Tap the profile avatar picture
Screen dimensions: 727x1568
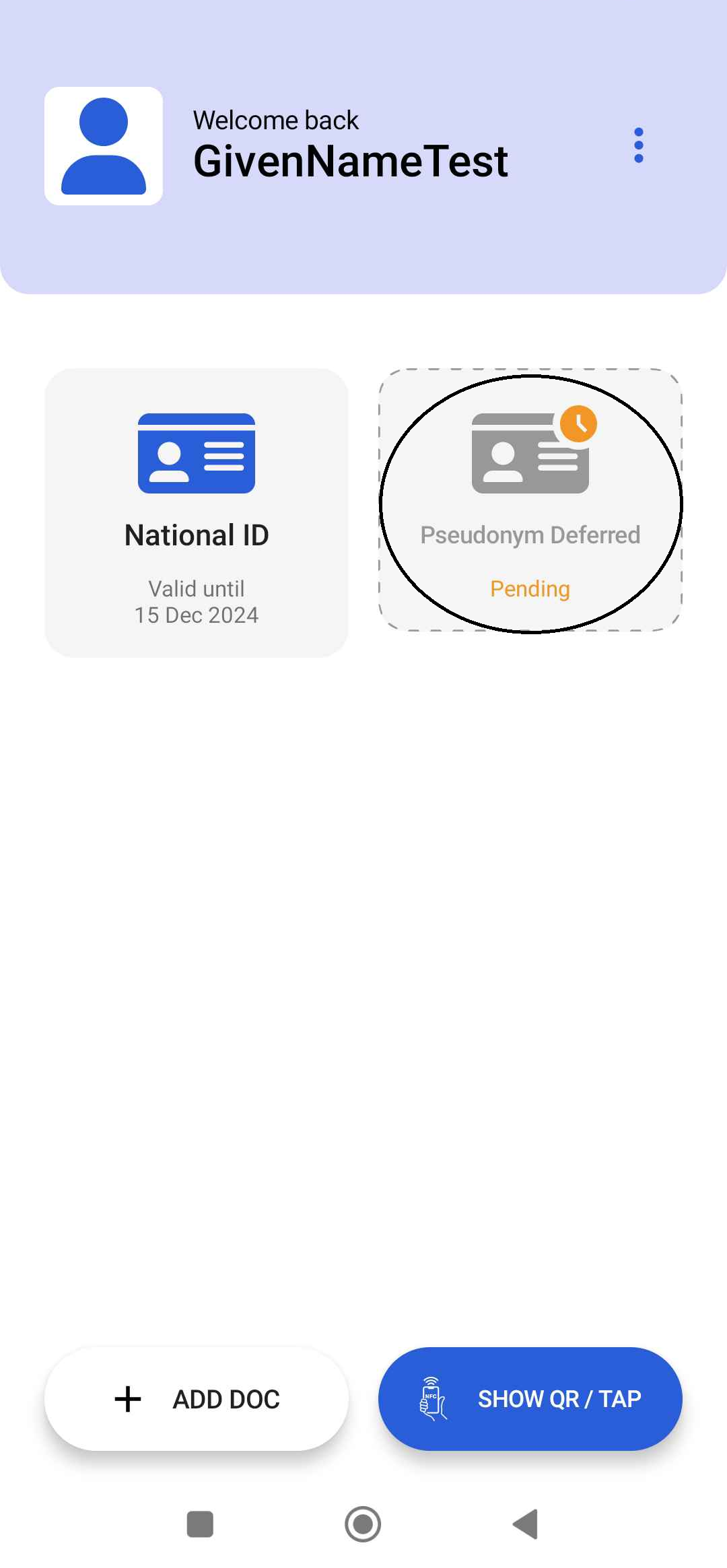tap(104, 146)
